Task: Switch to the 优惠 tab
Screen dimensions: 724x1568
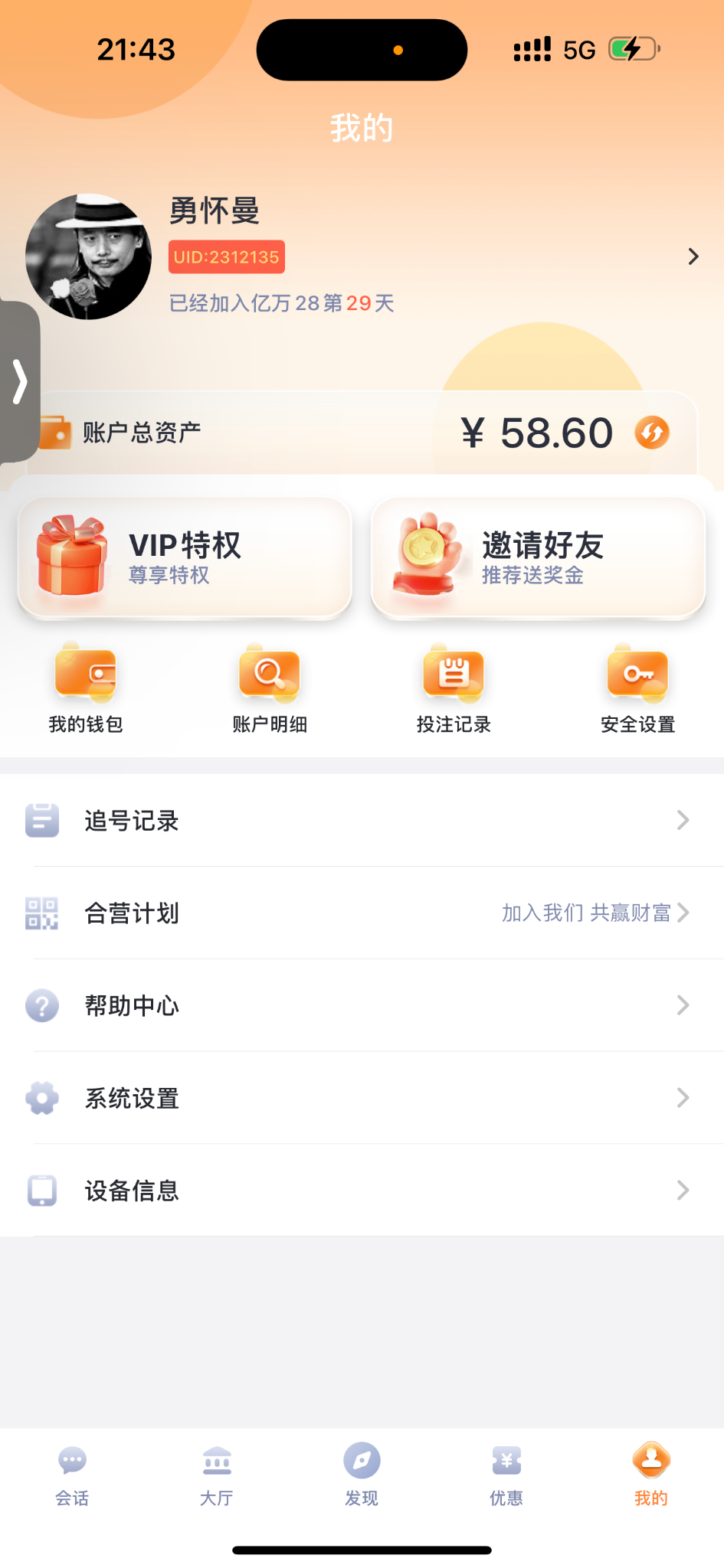Action: click(x=506, y=1475)
